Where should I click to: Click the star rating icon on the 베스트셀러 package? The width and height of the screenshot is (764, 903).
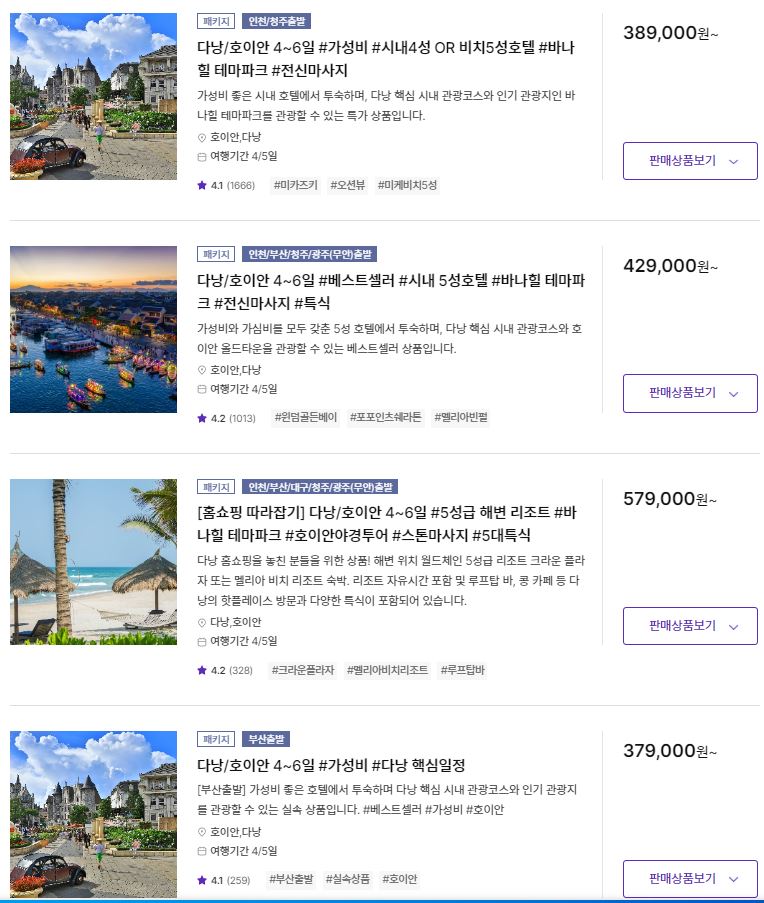(x=202, y=417)
